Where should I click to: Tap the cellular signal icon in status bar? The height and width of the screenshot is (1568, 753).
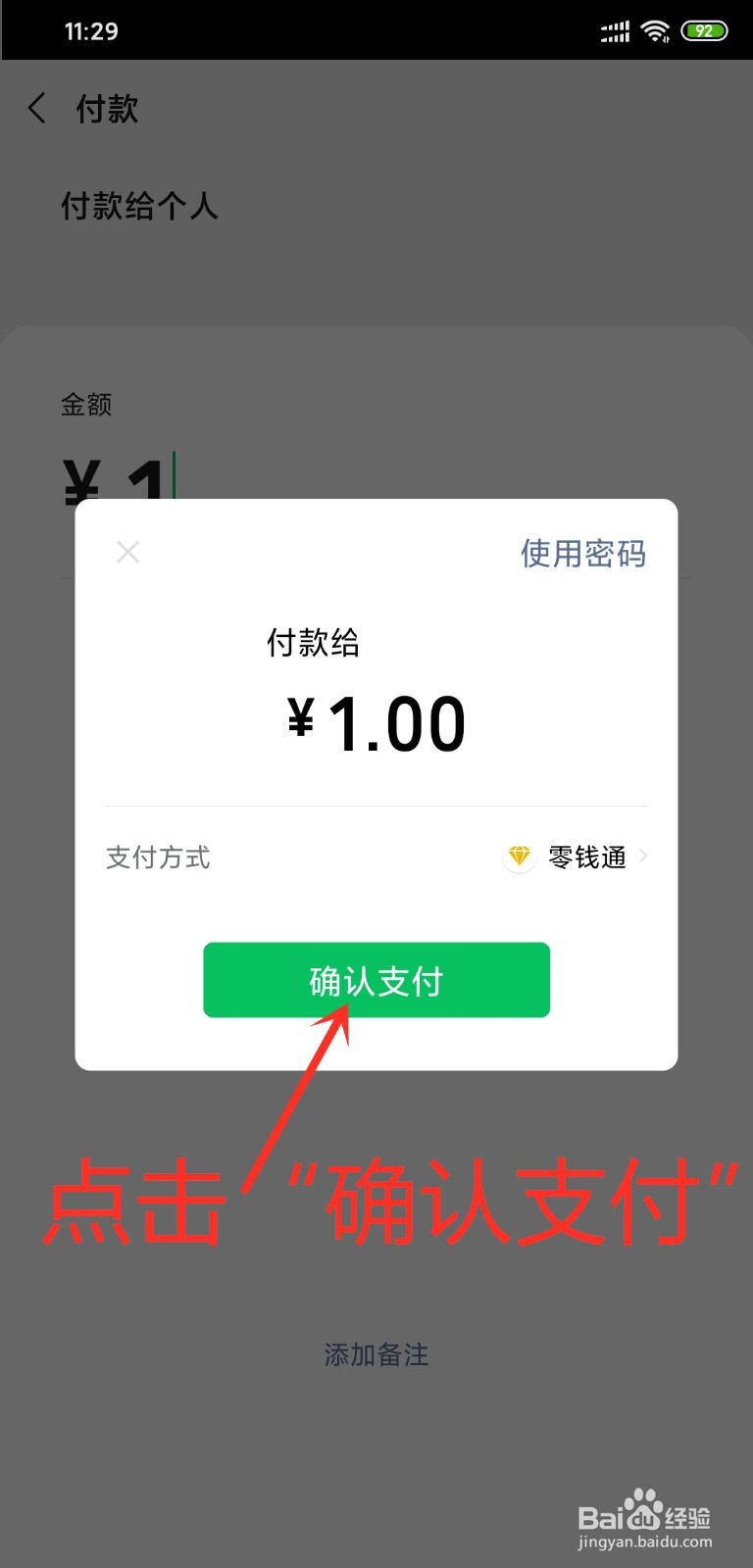pos(614,30)
